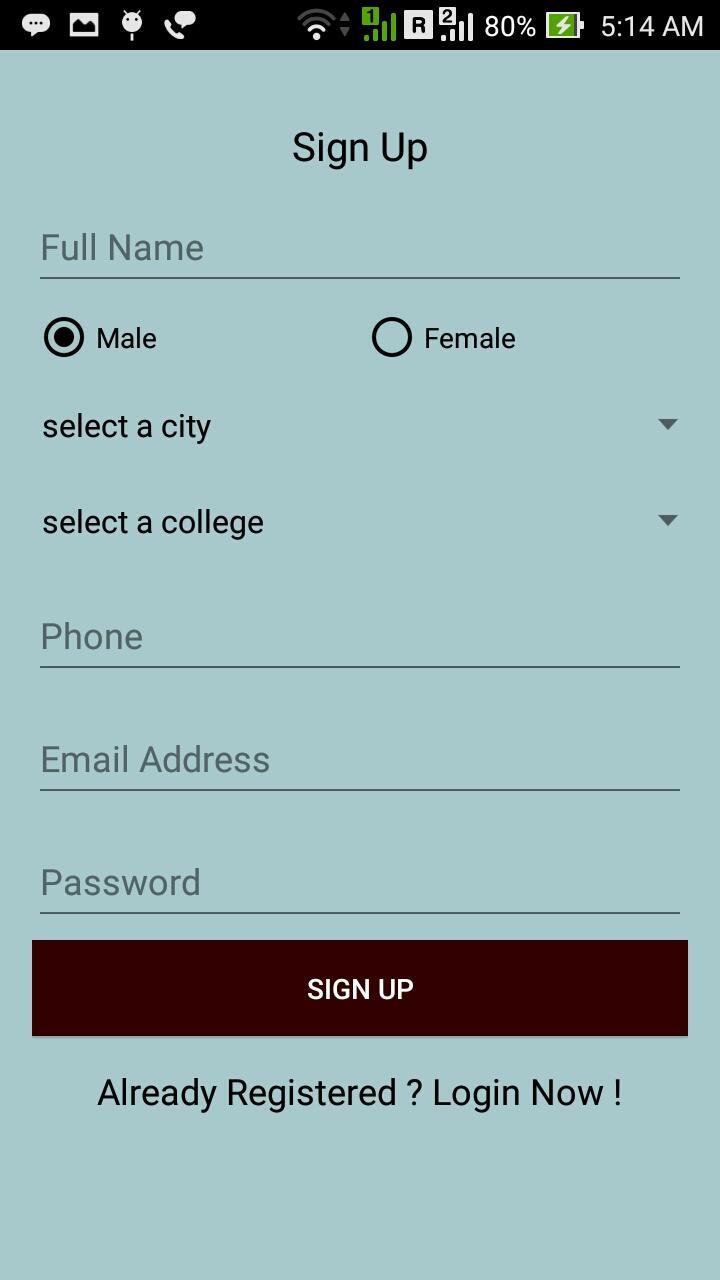
Task: Focus the Phone input field
Action: [x=360, y=637]
